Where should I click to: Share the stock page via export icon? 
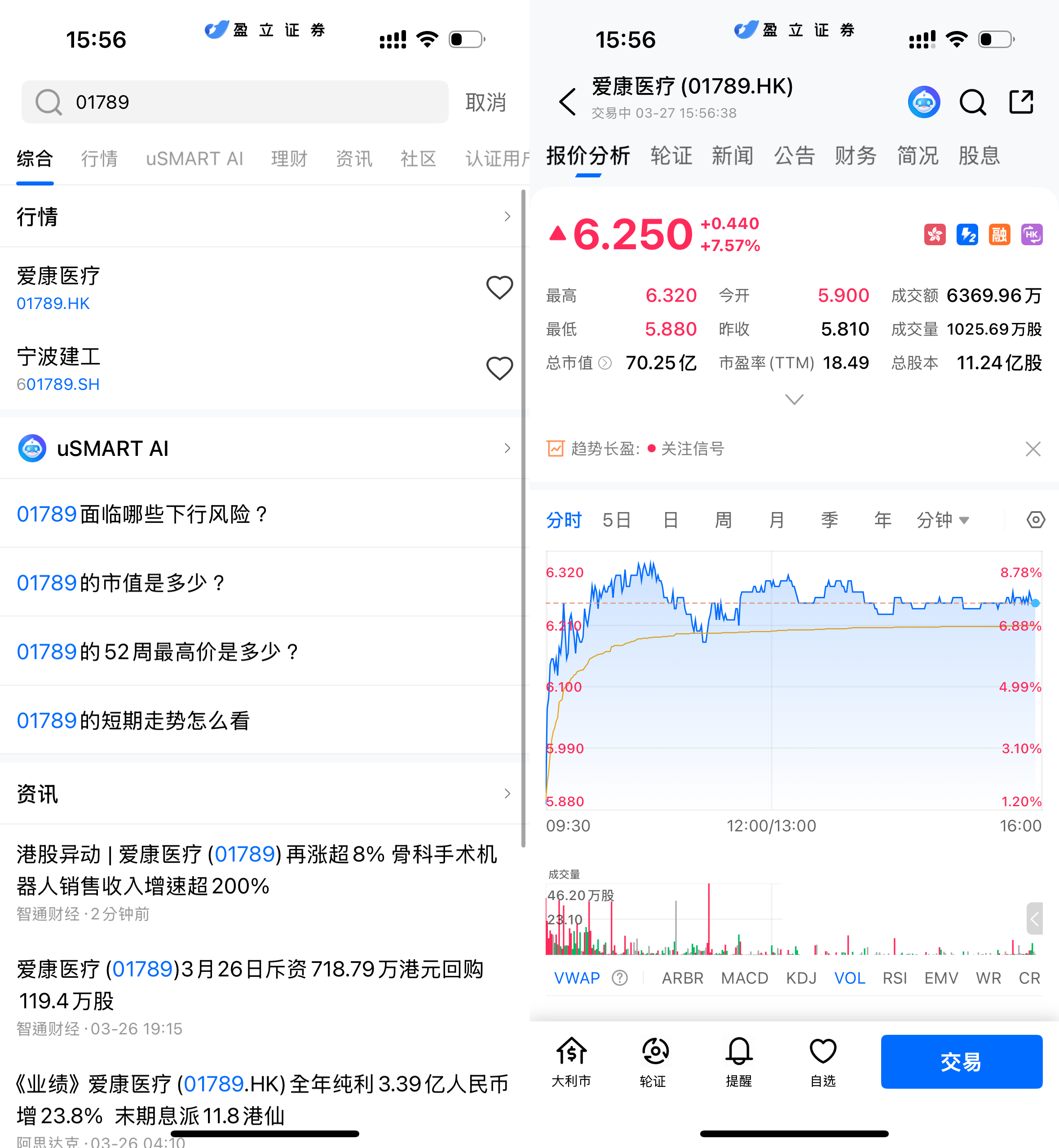click(1021, 102)
